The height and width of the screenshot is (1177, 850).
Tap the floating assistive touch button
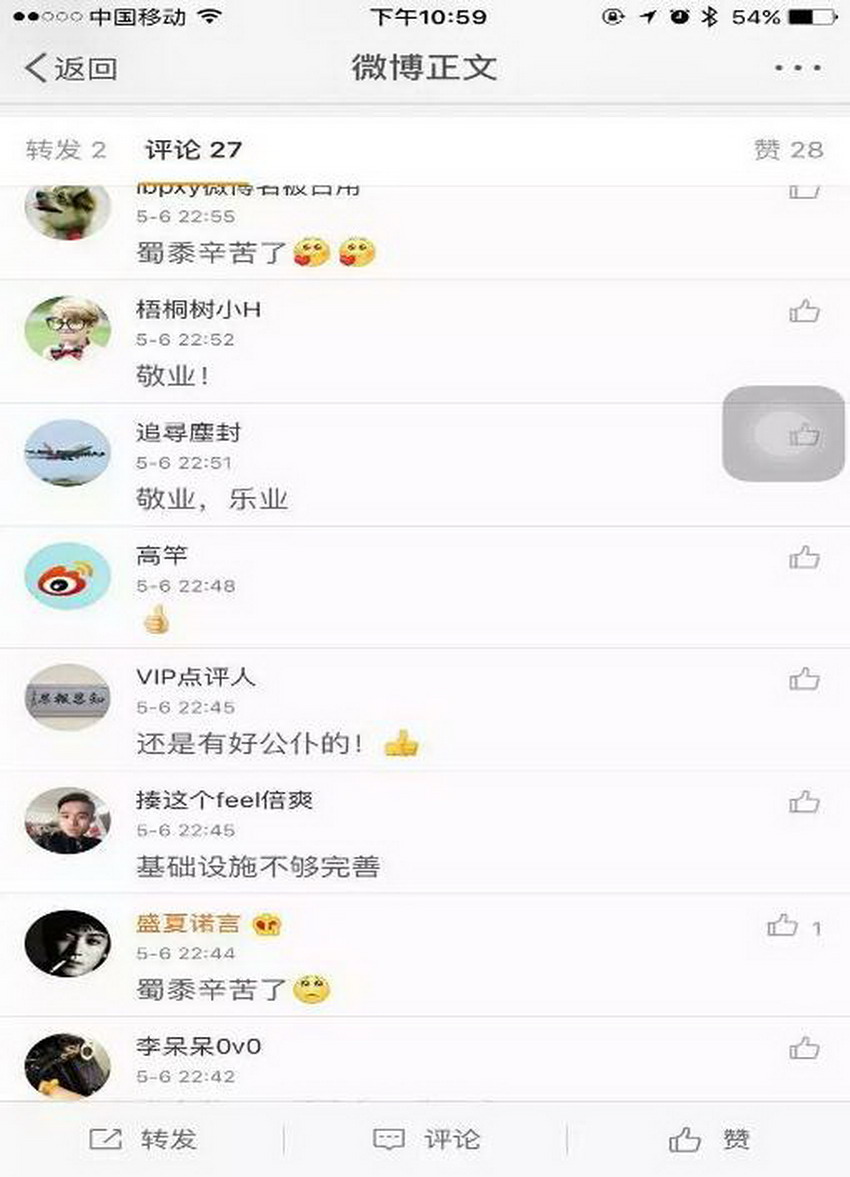click(x=783, y=433)
